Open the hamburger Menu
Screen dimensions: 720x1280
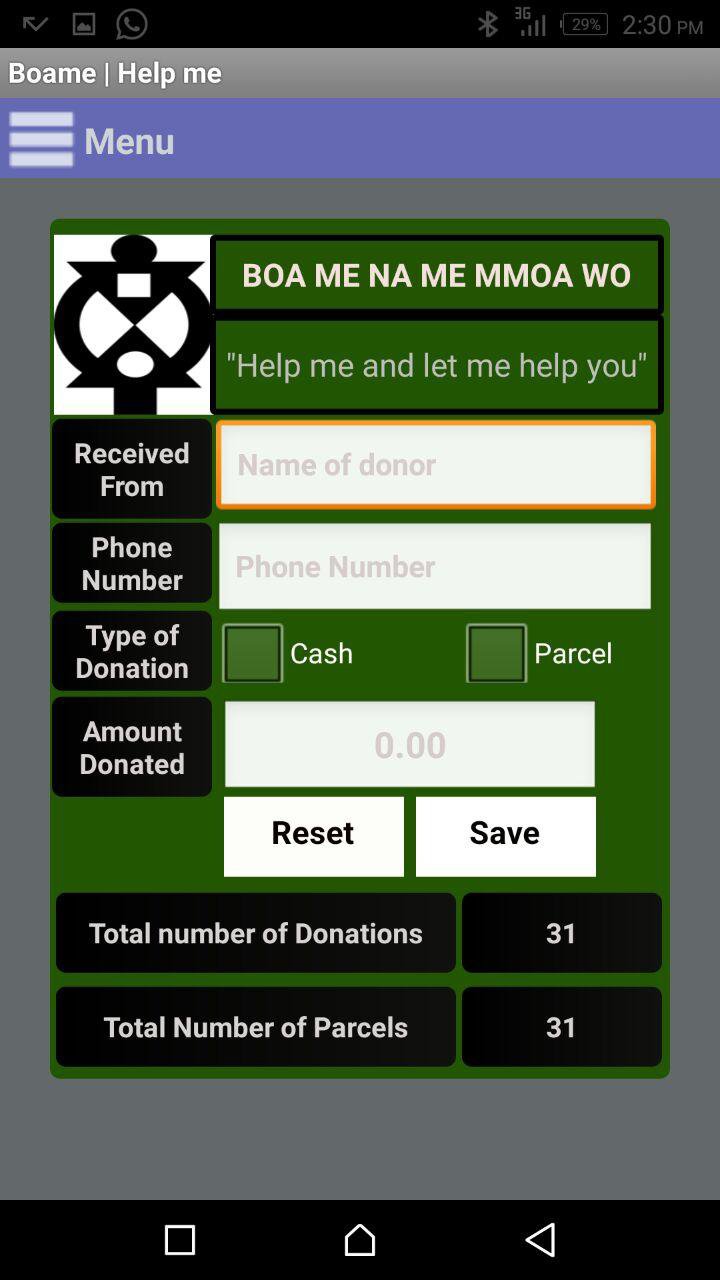(41, 139)
